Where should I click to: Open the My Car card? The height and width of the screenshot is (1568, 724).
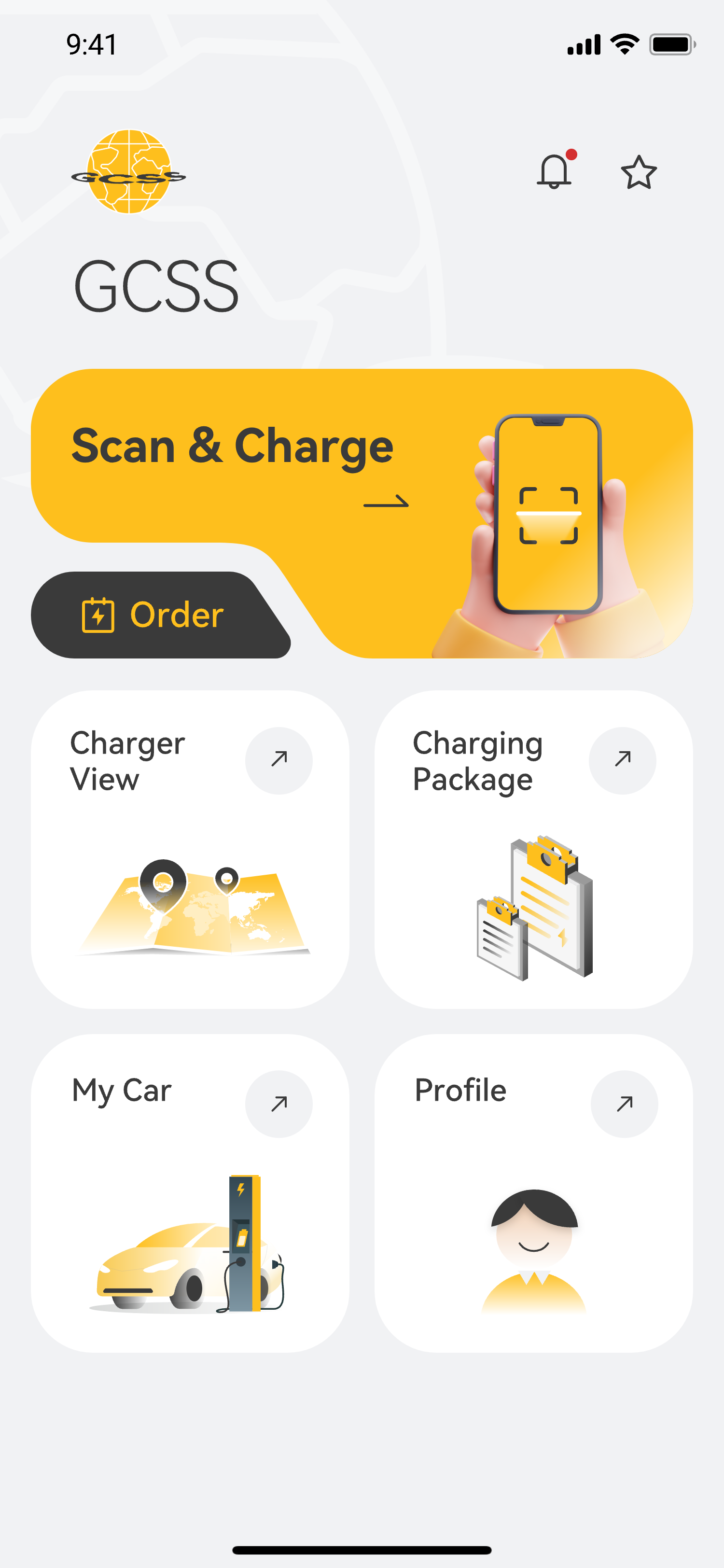(190, 1193)
